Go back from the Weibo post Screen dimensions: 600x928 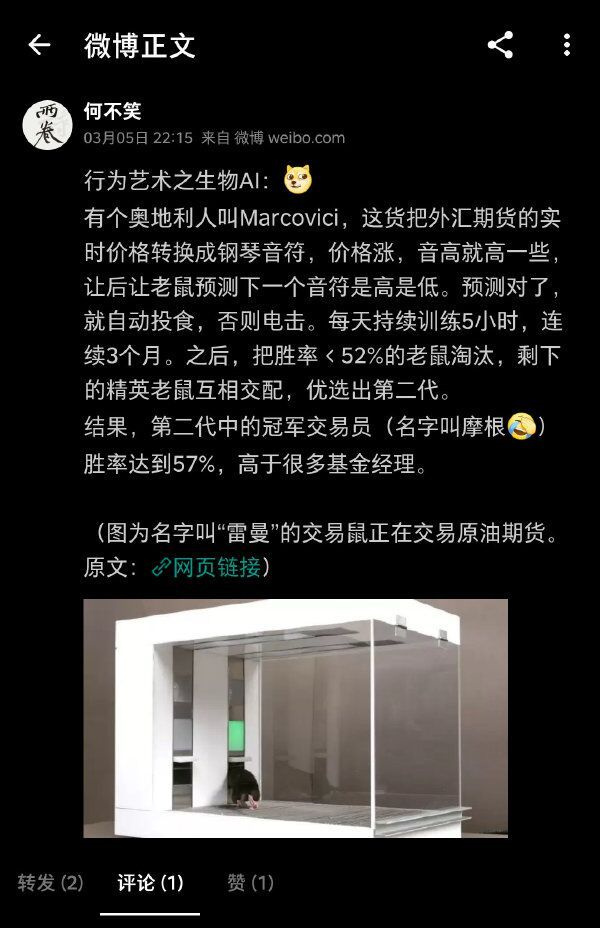39,45
